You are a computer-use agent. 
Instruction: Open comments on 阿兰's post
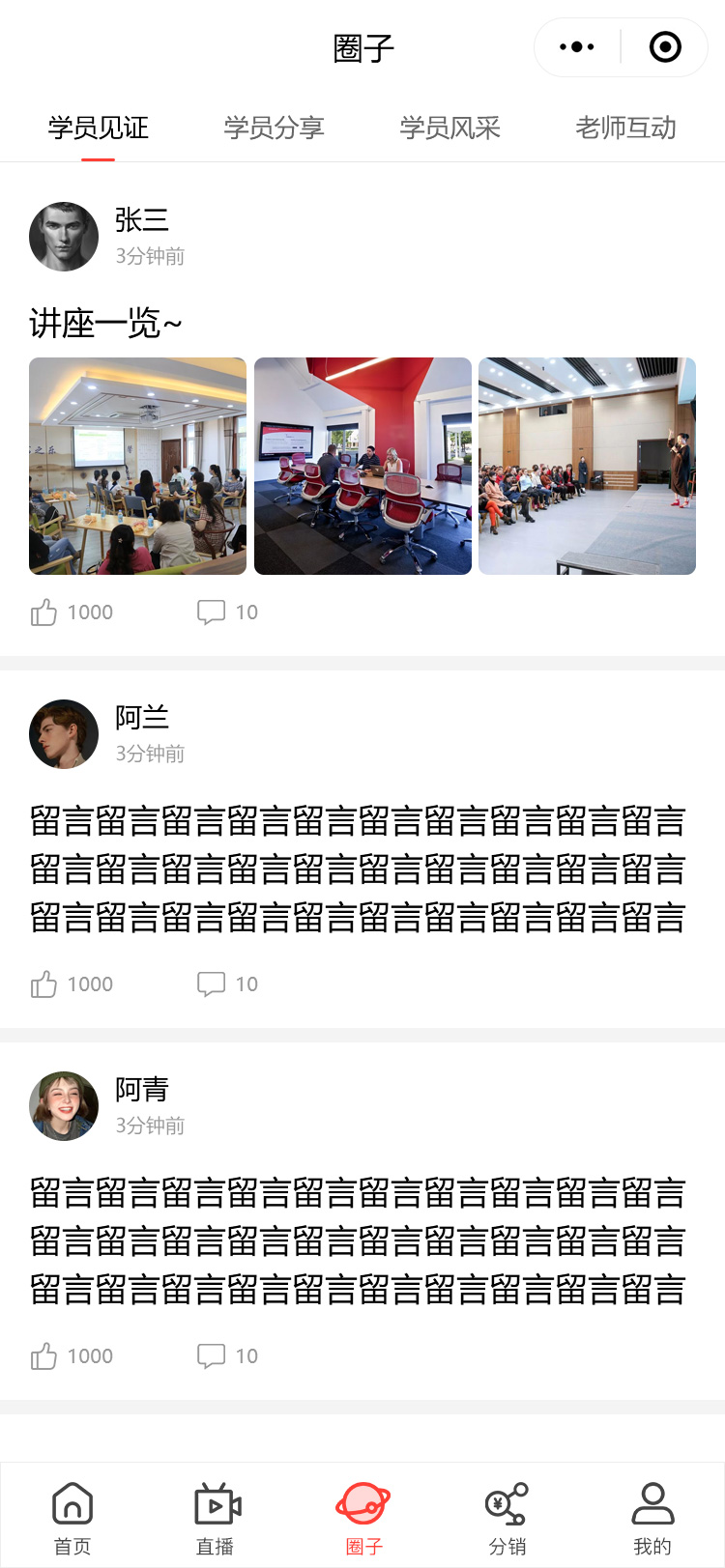pos(212,984)
